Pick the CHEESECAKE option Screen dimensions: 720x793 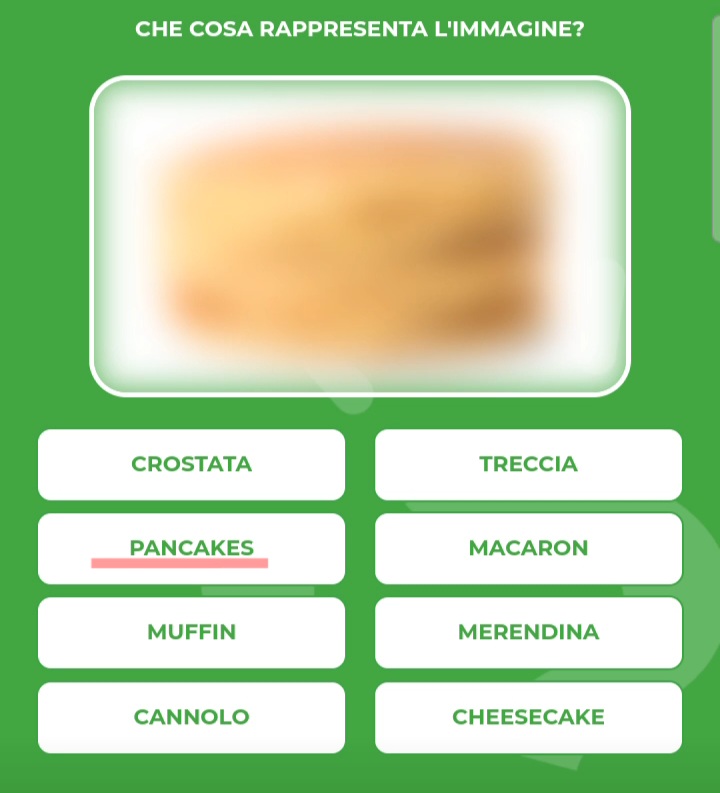(528, 717)
